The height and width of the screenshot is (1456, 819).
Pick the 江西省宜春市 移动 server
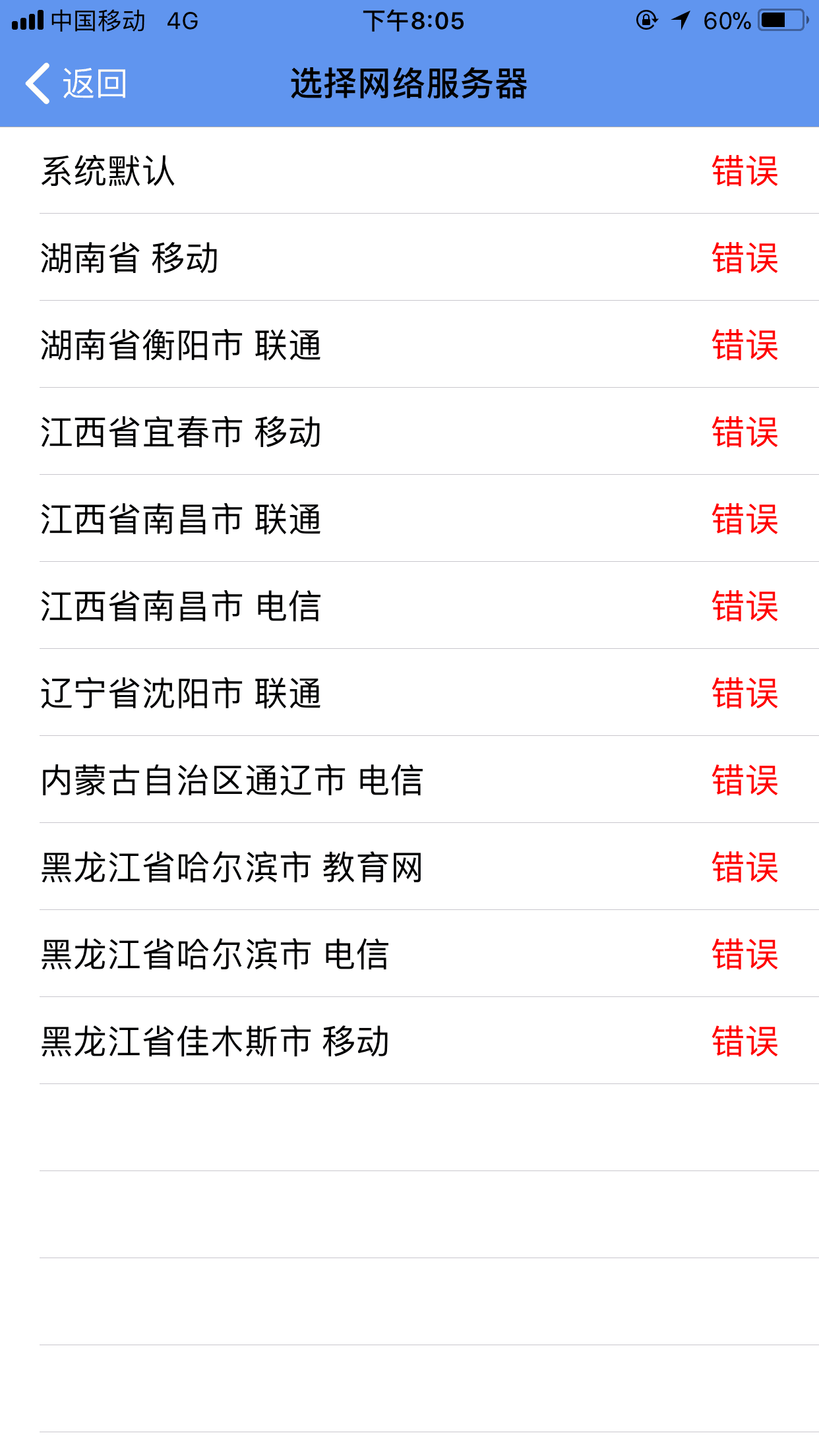tap(409, 432)
